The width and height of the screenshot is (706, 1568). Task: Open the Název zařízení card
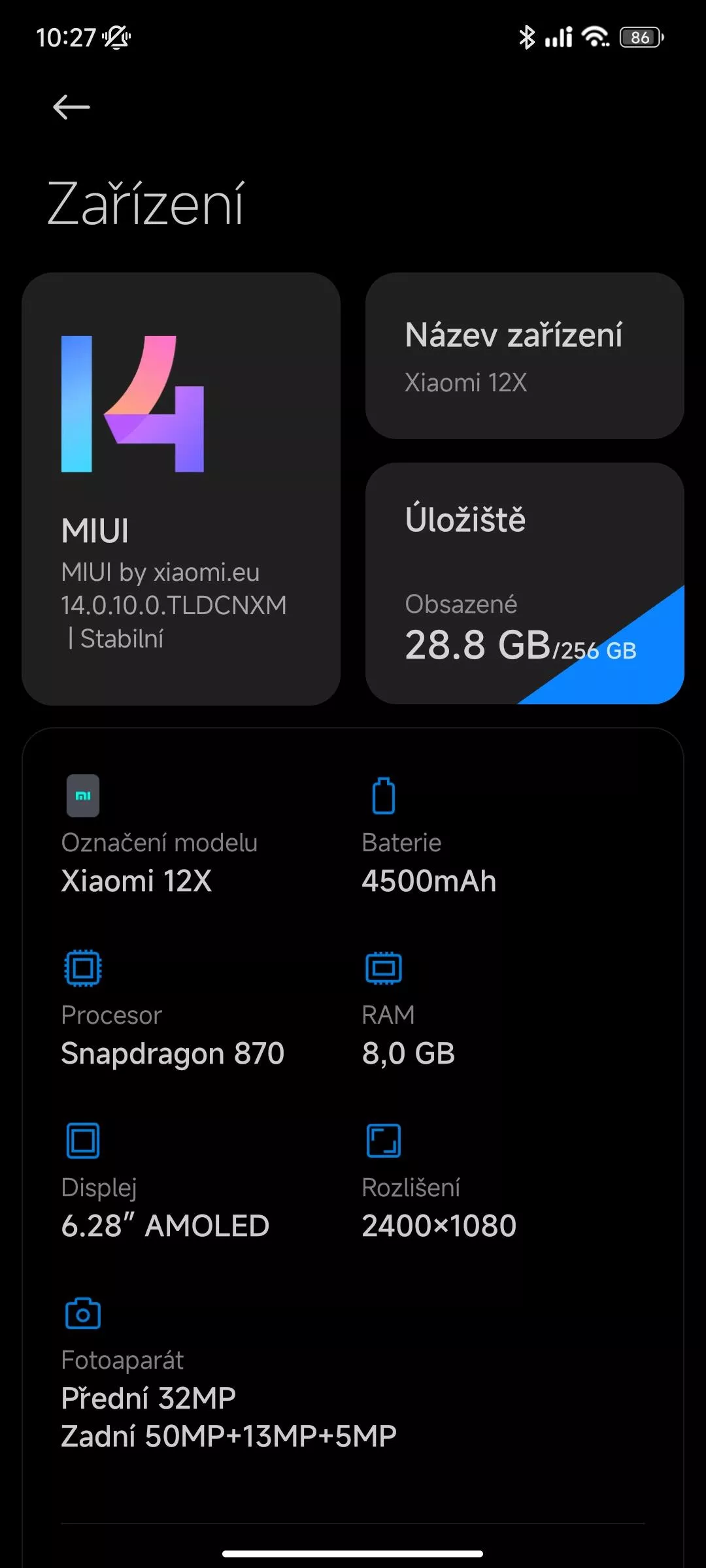click(x=525, y=355)
